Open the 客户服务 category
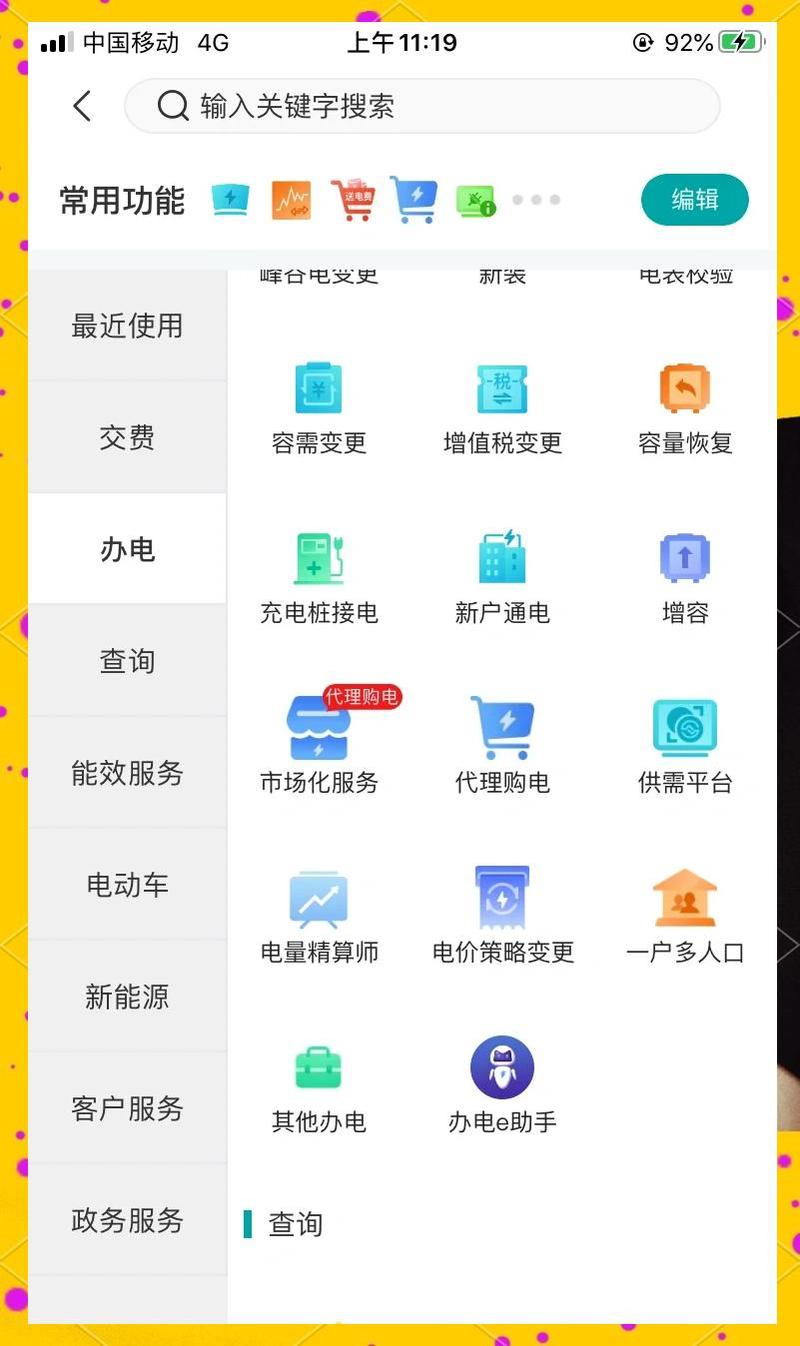800x1346 pixels. pyautogui.click(x=127, y=1109)
